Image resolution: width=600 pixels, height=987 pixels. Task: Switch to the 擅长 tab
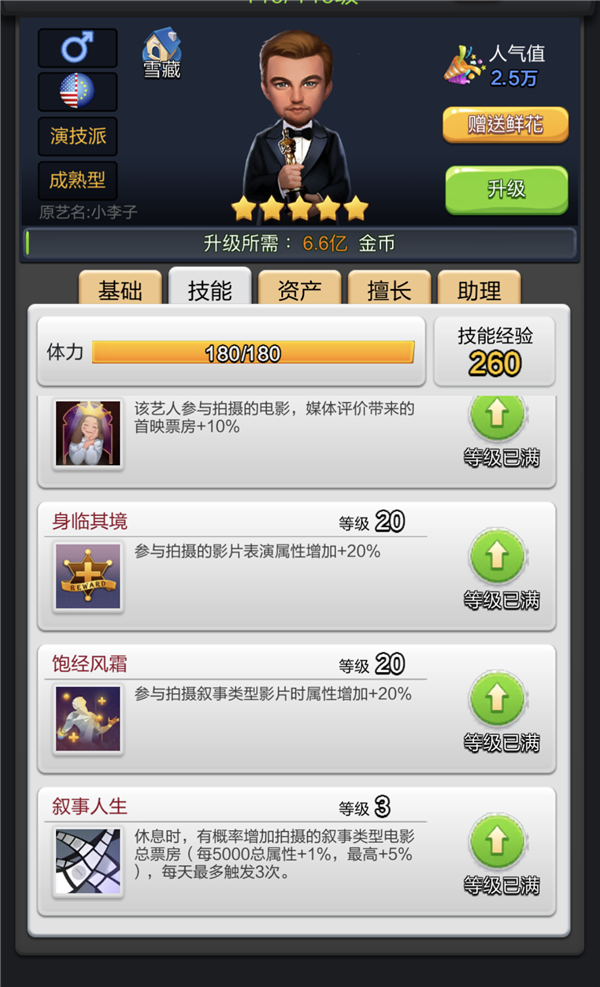point(389,288)
